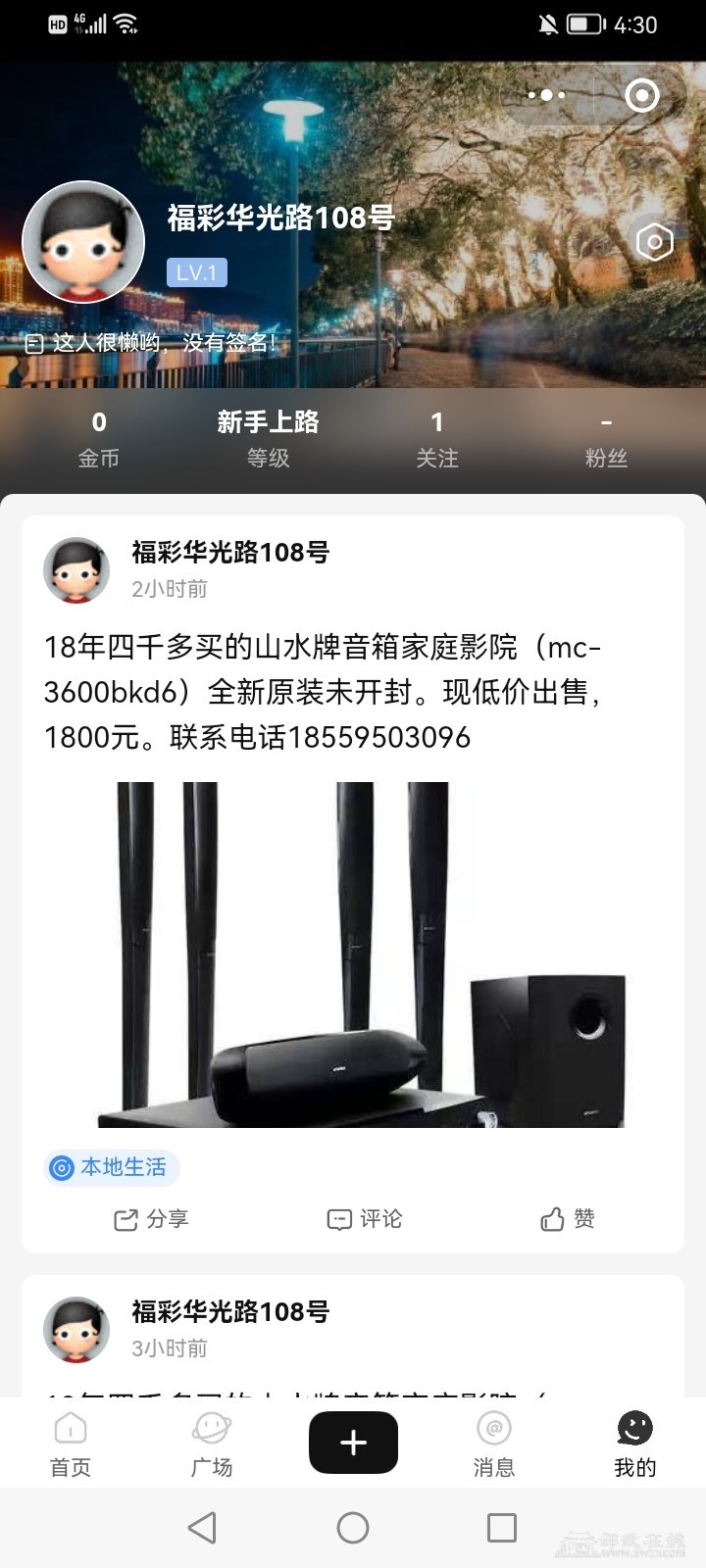The image size is (706, 1568).
Task: View the 关注 following list
Action: 436,438
